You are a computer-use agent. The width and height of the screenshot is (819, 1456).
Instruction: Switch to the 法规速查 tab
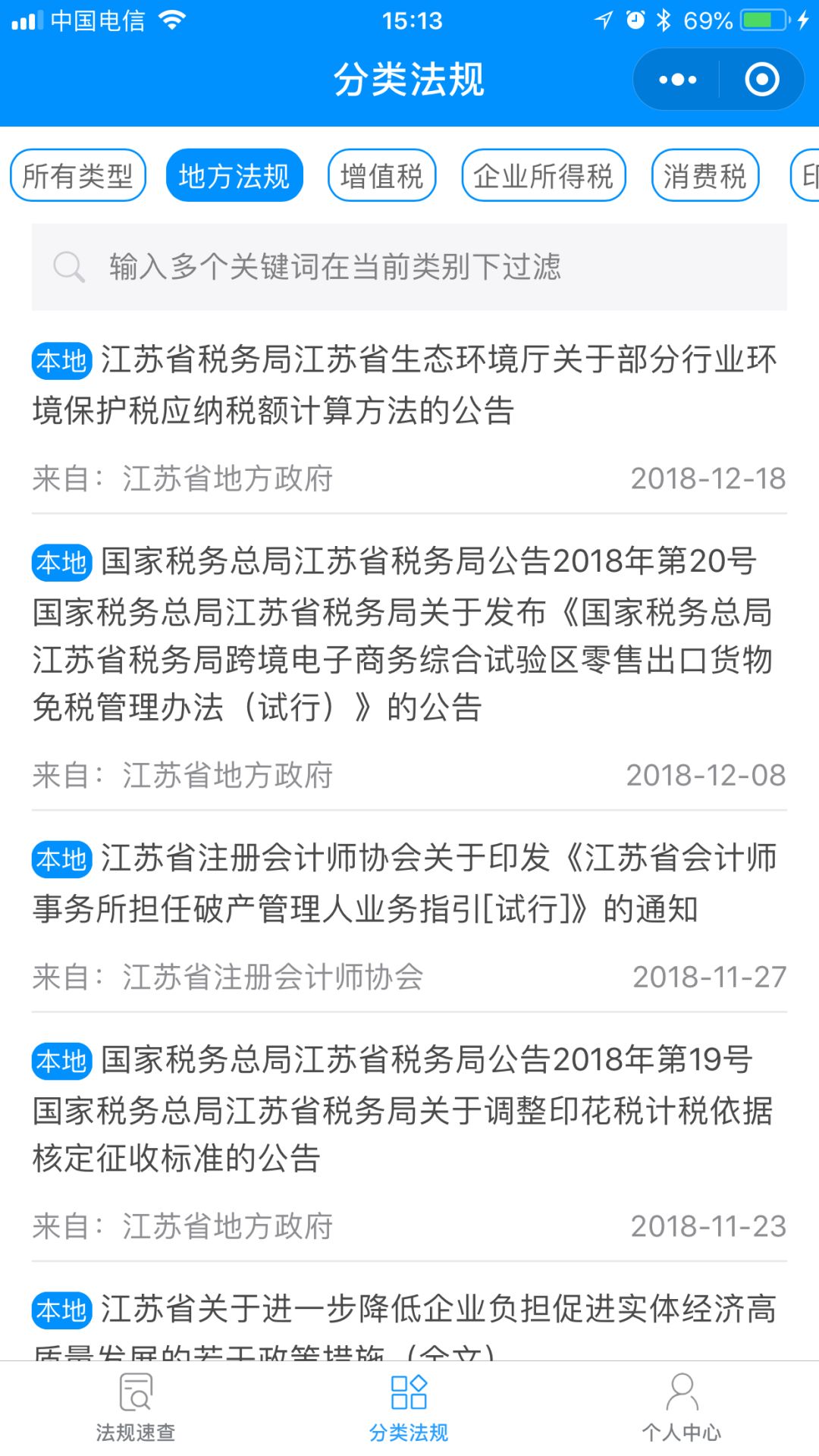coord(136,1407)
